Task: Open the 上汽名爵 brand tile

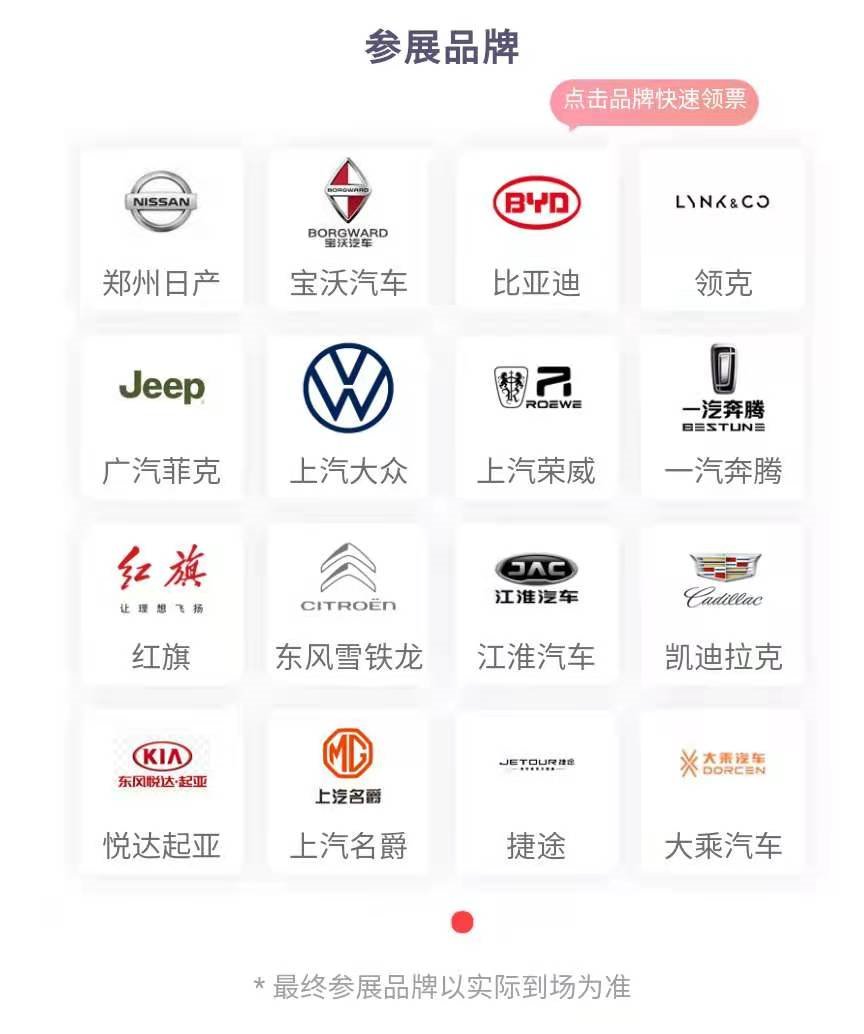Action: click(x=348, y=793)
